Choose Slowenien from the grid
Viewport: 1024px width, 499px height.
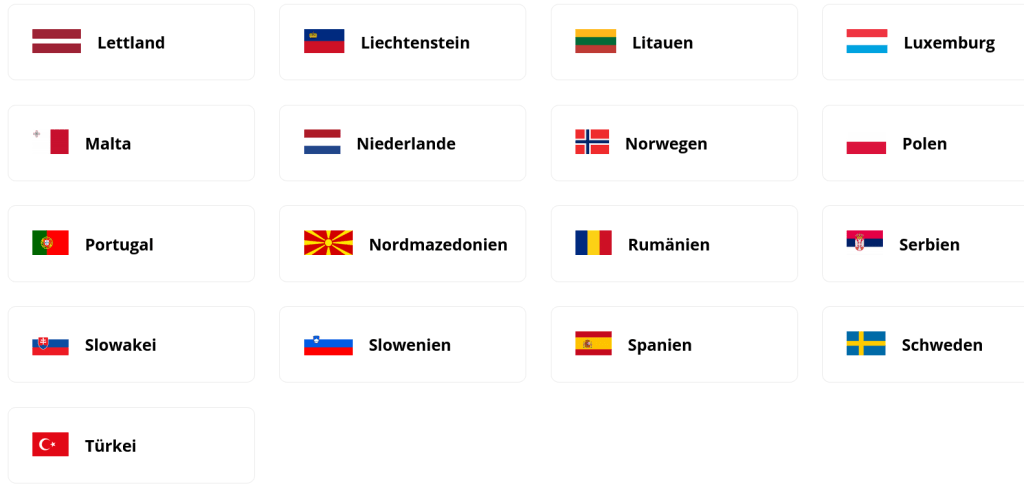[402, 345]
